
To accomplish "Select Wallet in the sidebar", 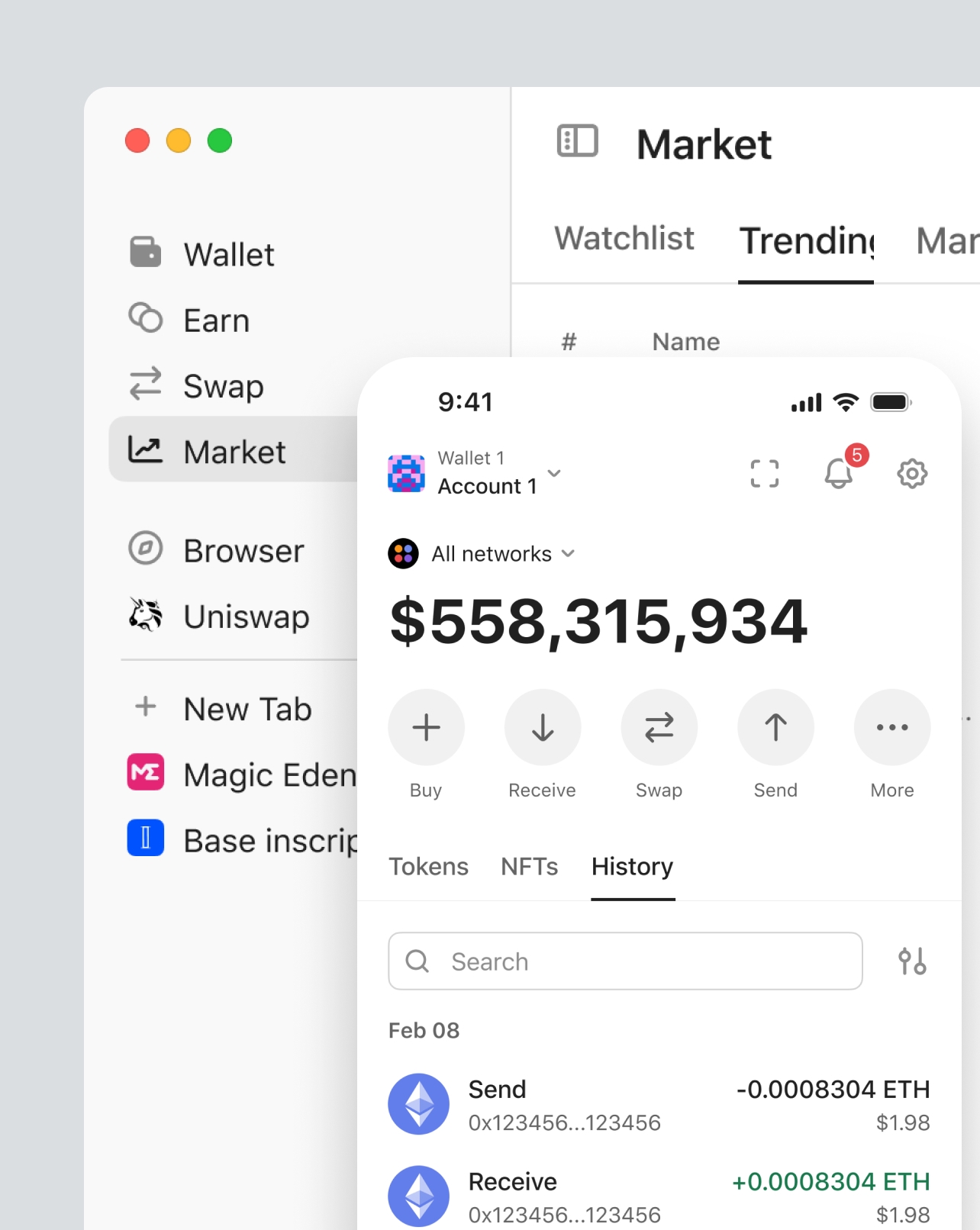I will coord(228,254).
